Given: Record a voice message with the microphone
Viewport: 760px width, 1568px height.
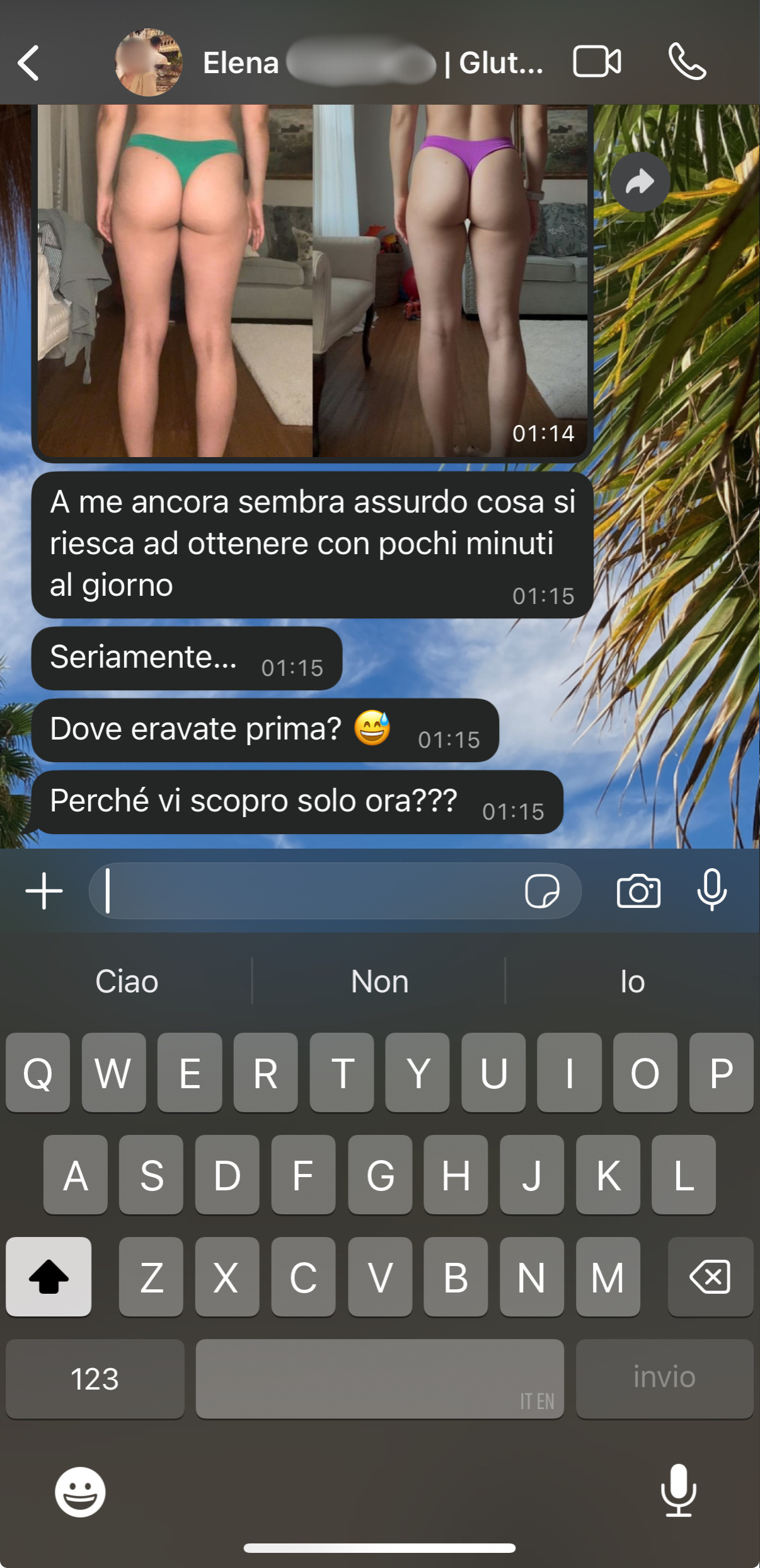Looking at the screenshot, I should click(x=712, y=890).
